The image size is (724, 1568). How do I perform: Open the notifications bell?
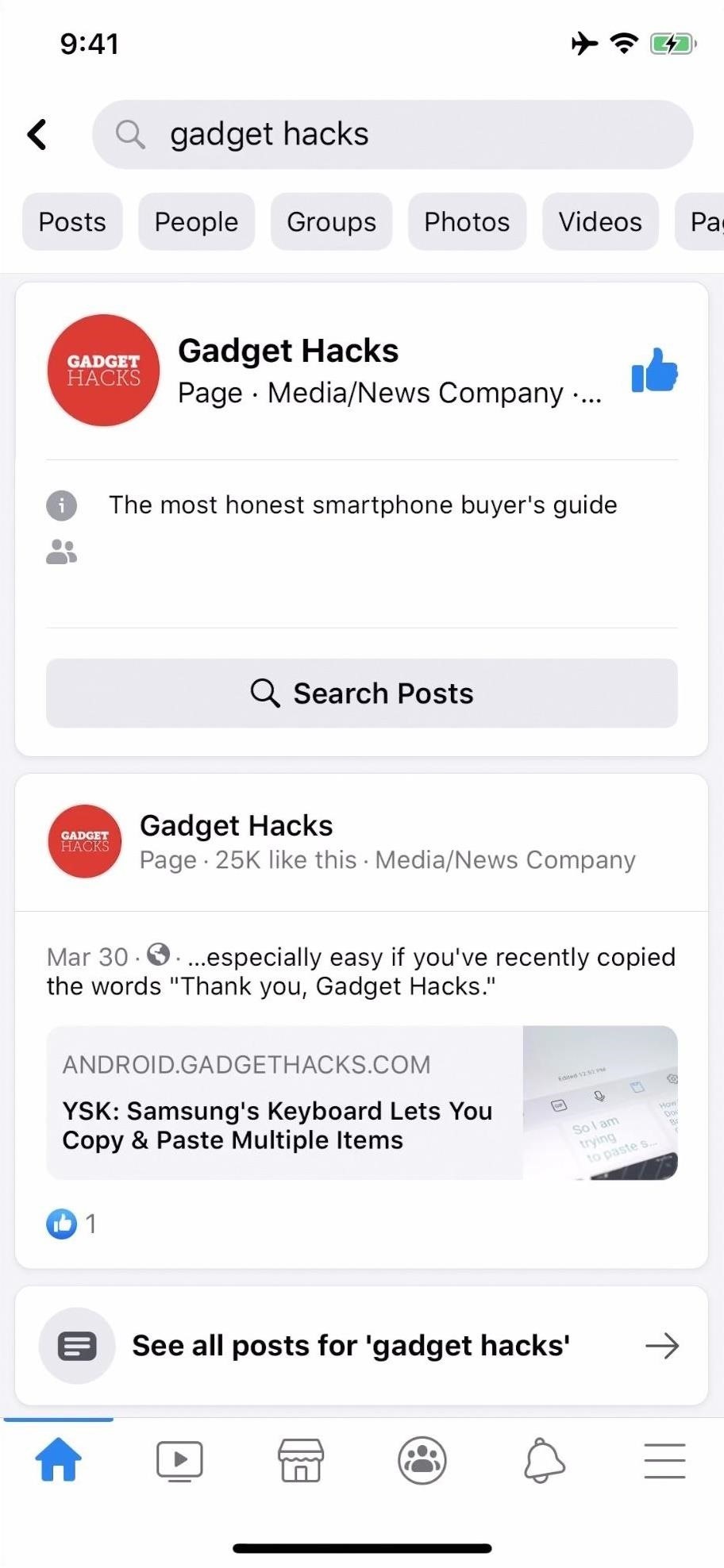click(x=545, y=1460)
